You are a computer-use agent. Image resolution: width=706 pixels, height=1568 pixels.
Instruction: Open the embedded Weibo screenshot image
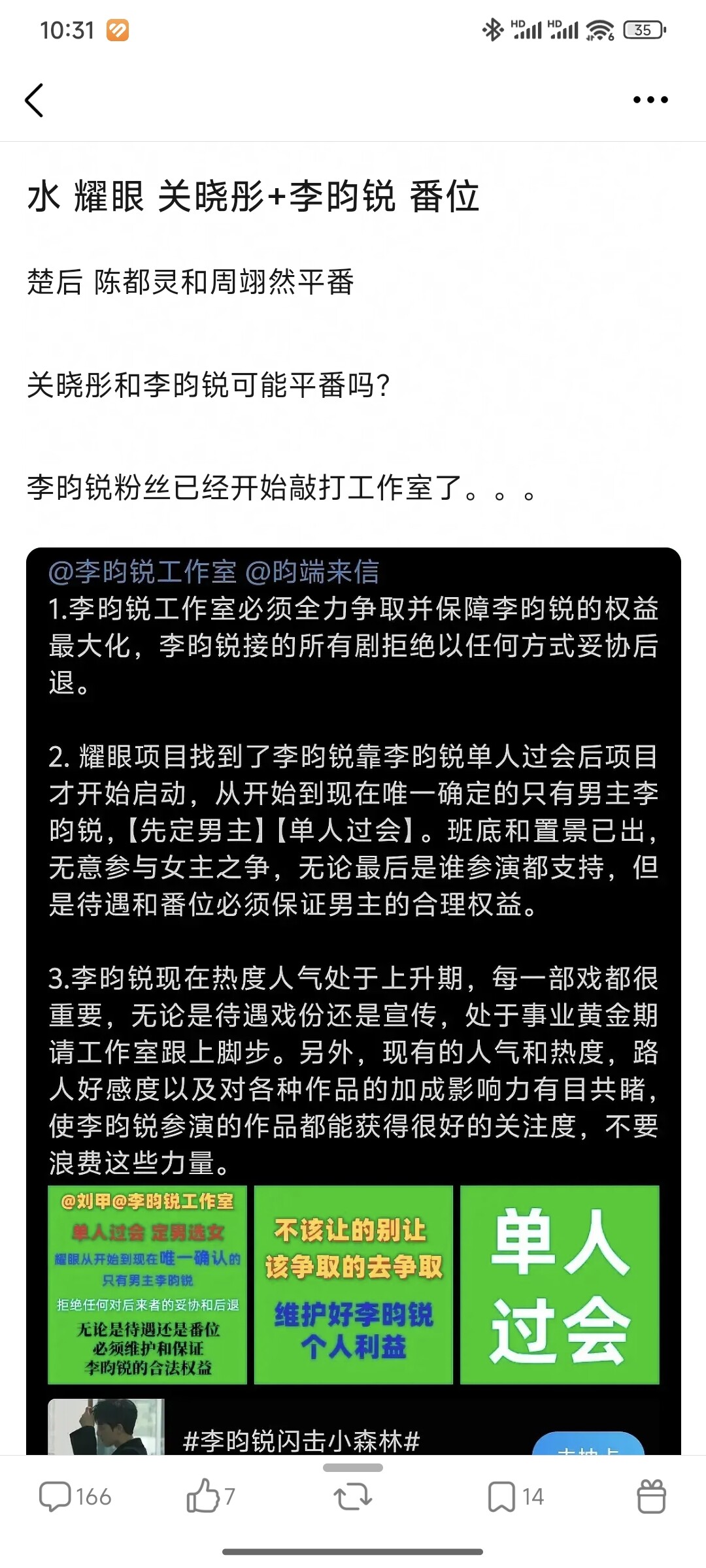[x=353, y=980]
